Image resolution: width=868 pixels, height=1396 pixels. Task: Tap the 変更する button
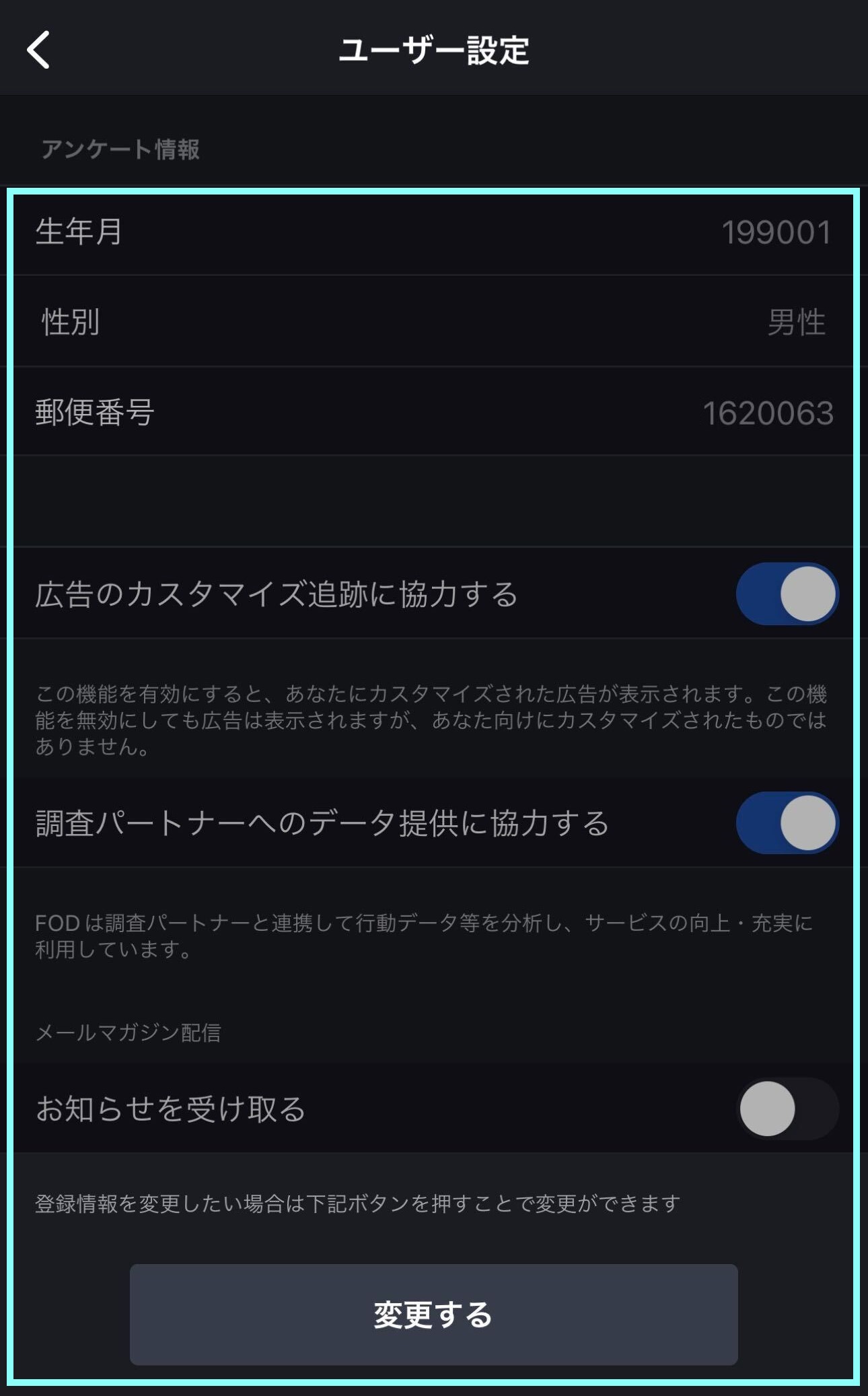433,1314
